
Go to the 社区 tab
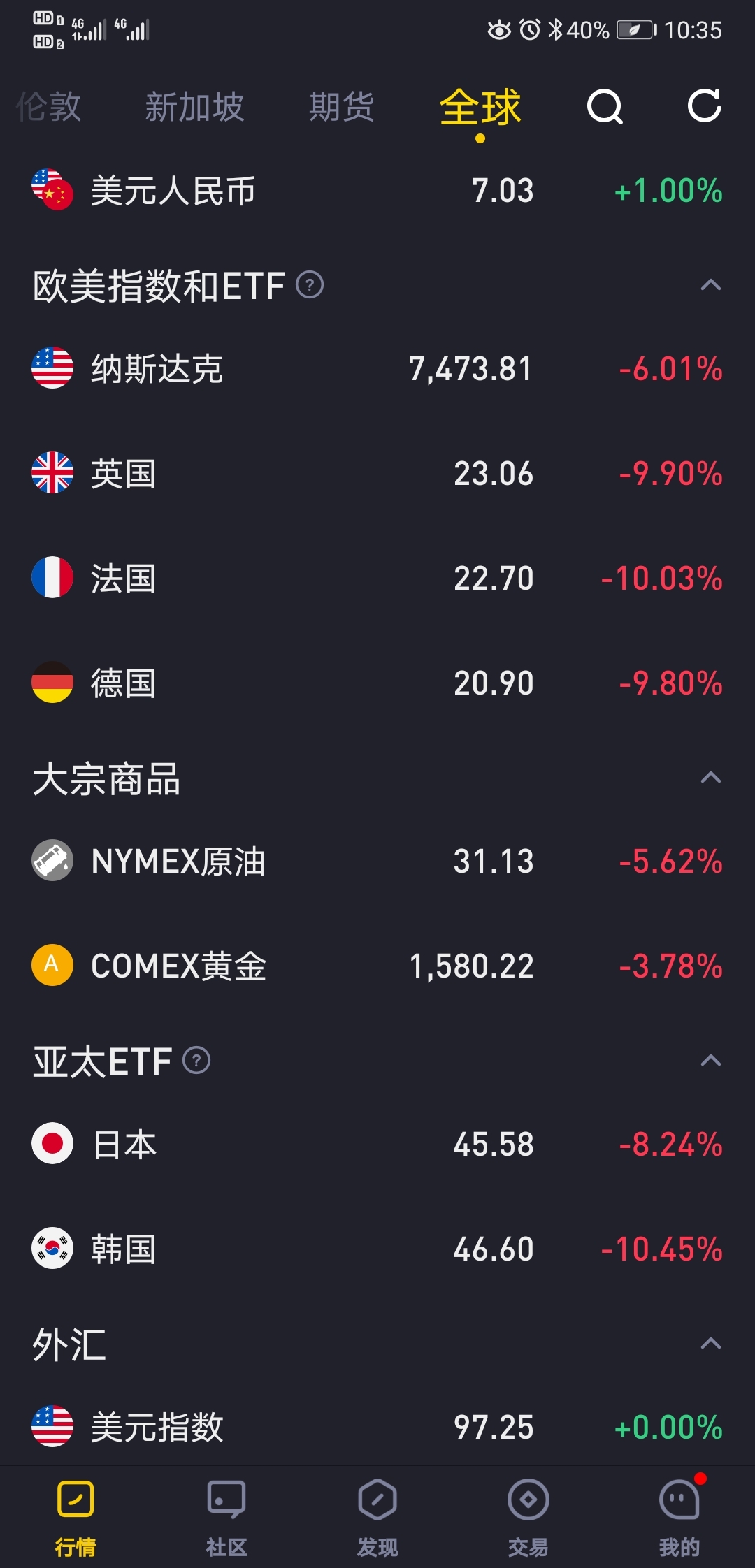[x=226, y=1518]
